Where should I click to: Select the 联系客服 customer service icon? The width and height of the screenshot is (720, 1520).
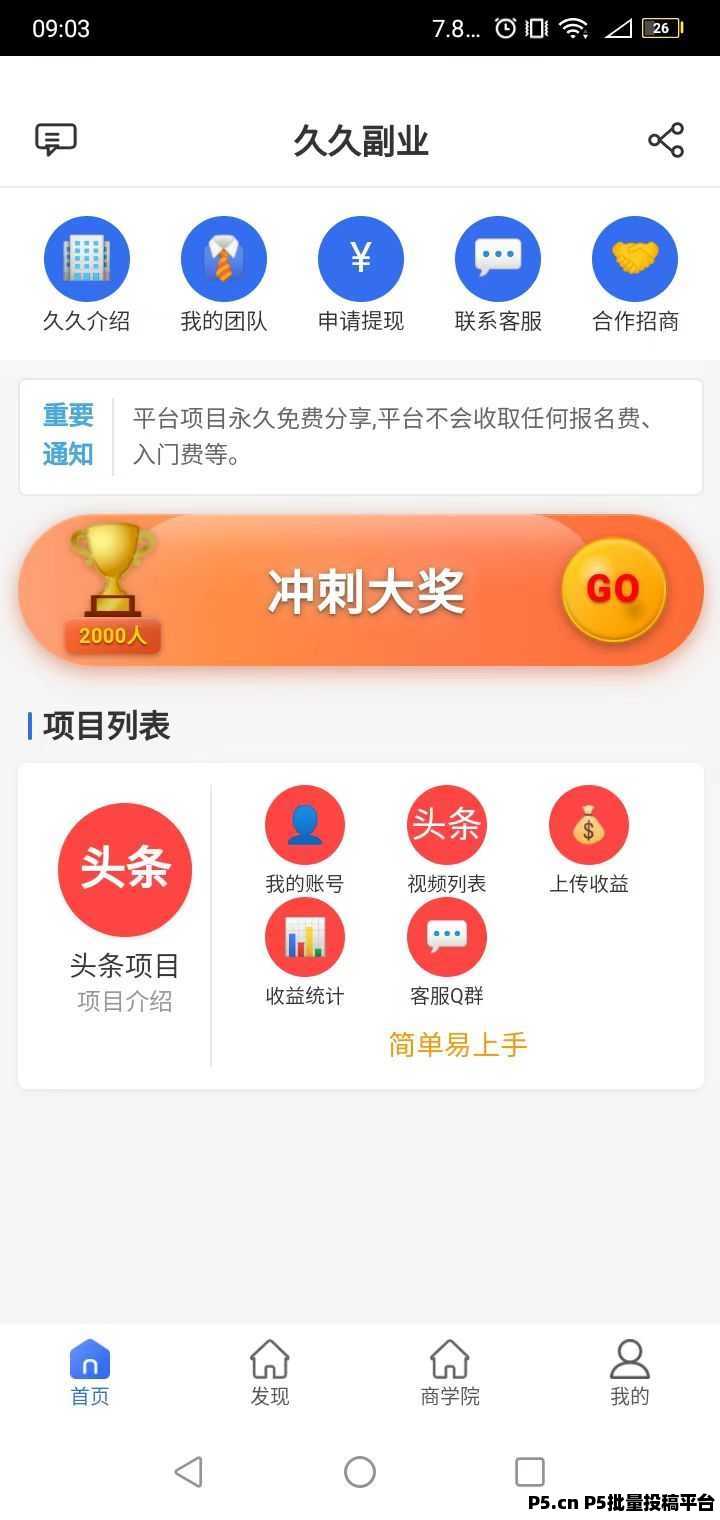click(497, 258)
